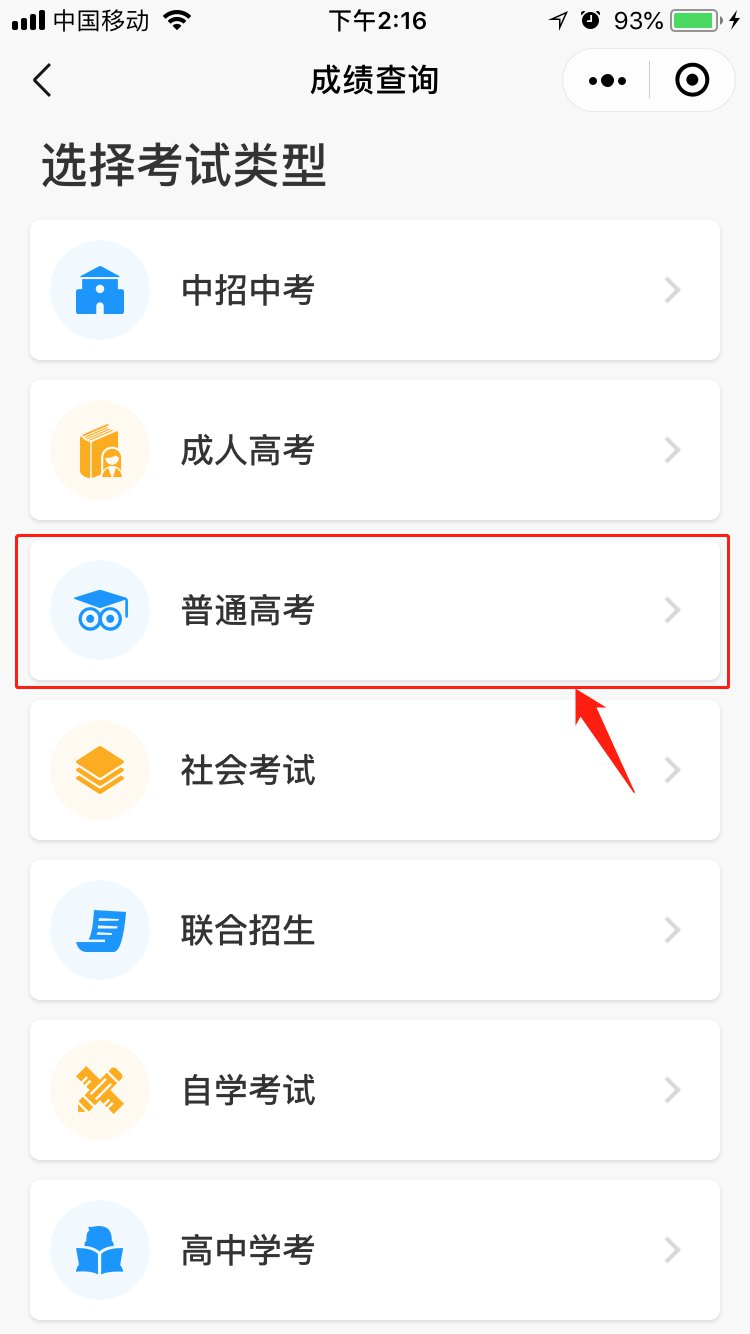Close the mini program with the circle icon
This screenshot has height=1334, width=750.
click(x=692, y=80)
